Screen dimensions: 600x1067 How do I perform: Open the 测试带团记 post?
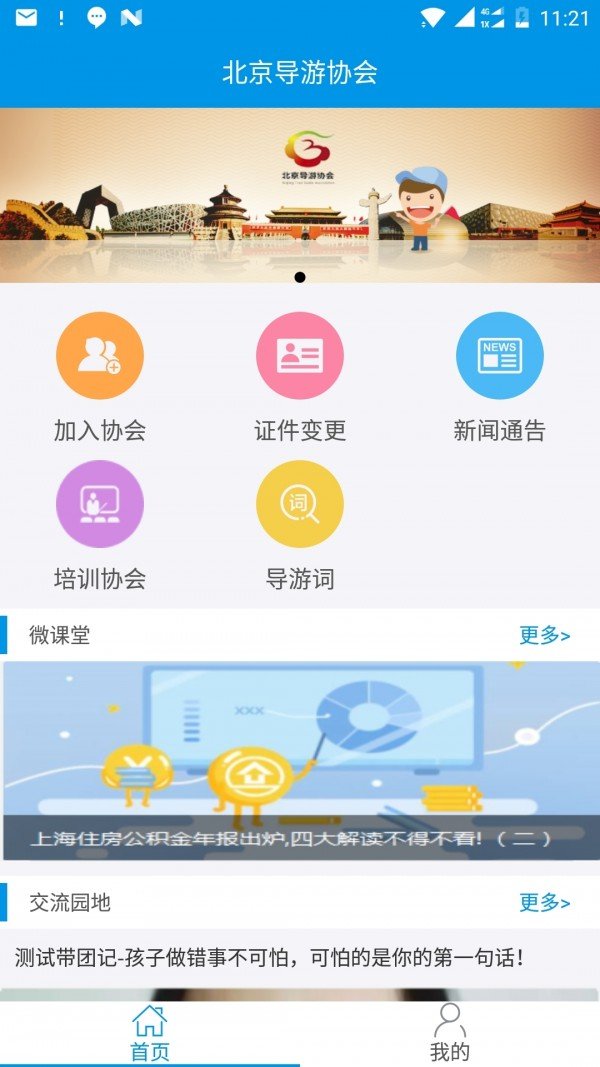[x=270, y=958]
